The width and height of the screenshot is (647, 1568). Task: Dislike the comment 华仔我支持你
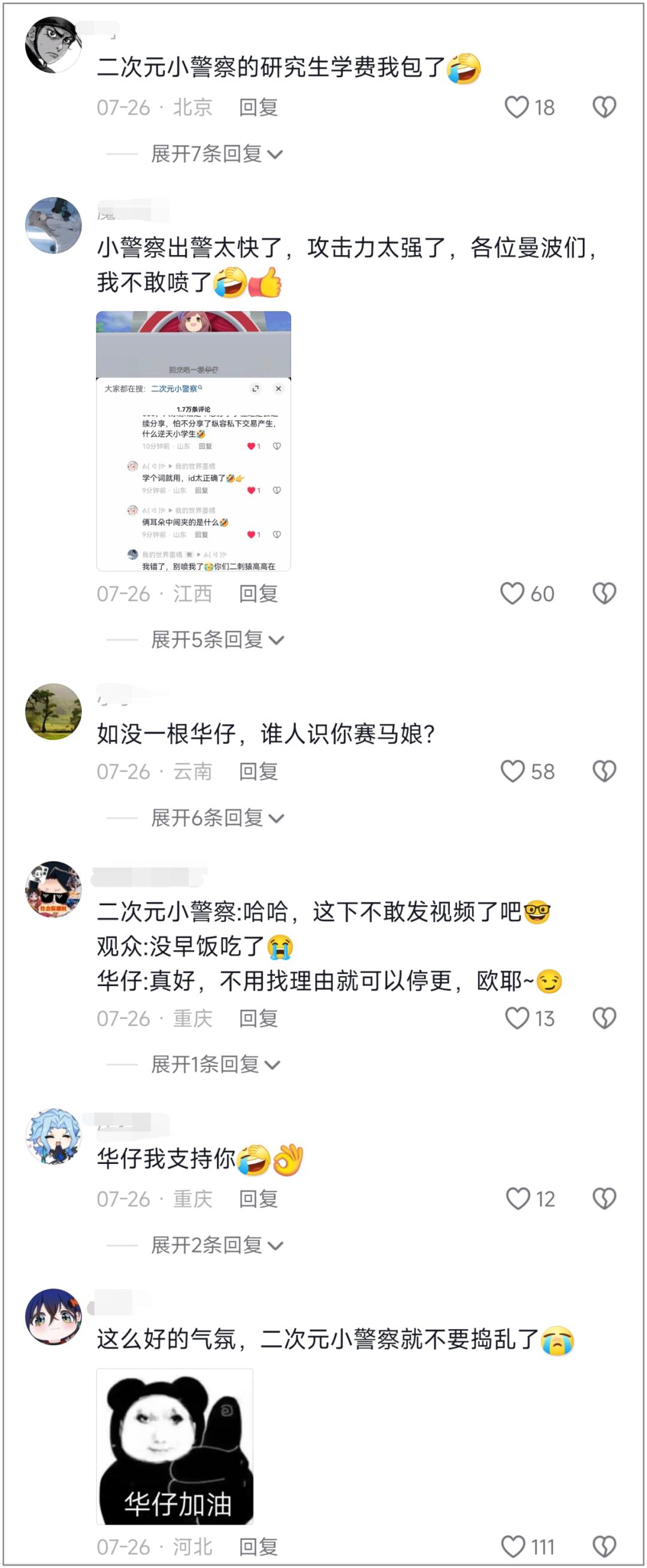(604, 1199)
